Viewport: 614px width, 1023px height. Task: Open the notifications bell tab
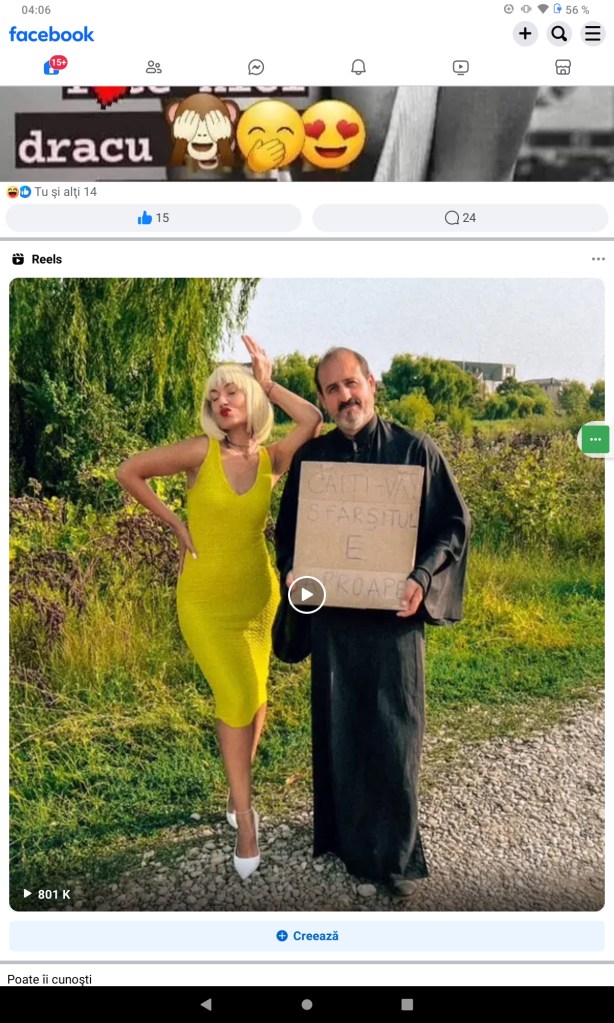click(x=358, y=68)
